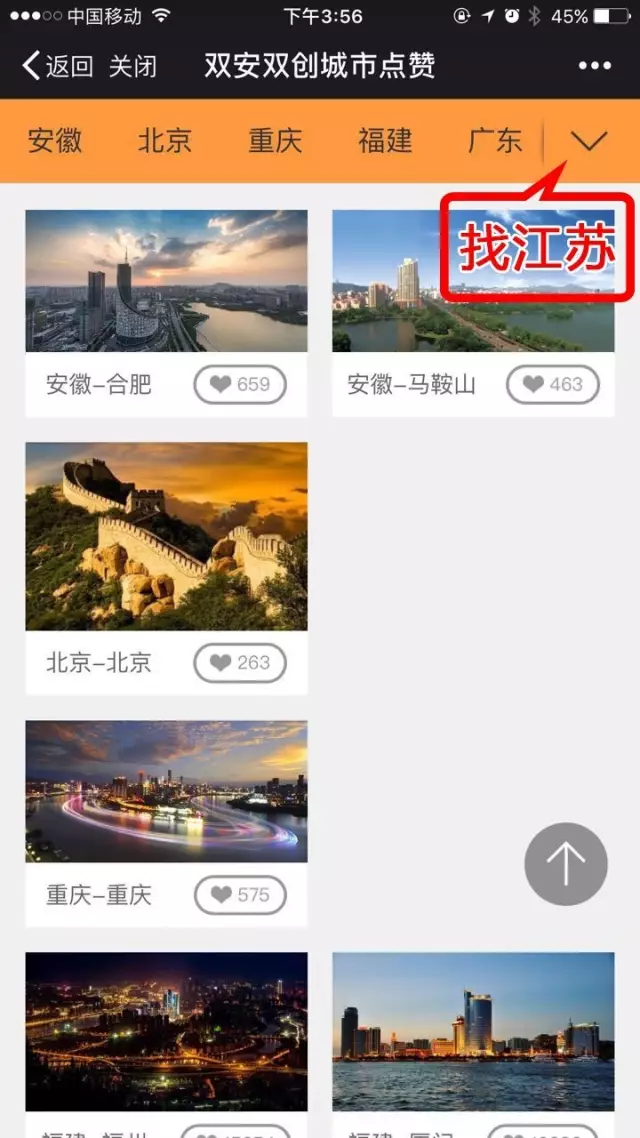Switch to the 北京 tab
Screen dimensions: 640x1138
click(x=165, y=140)
